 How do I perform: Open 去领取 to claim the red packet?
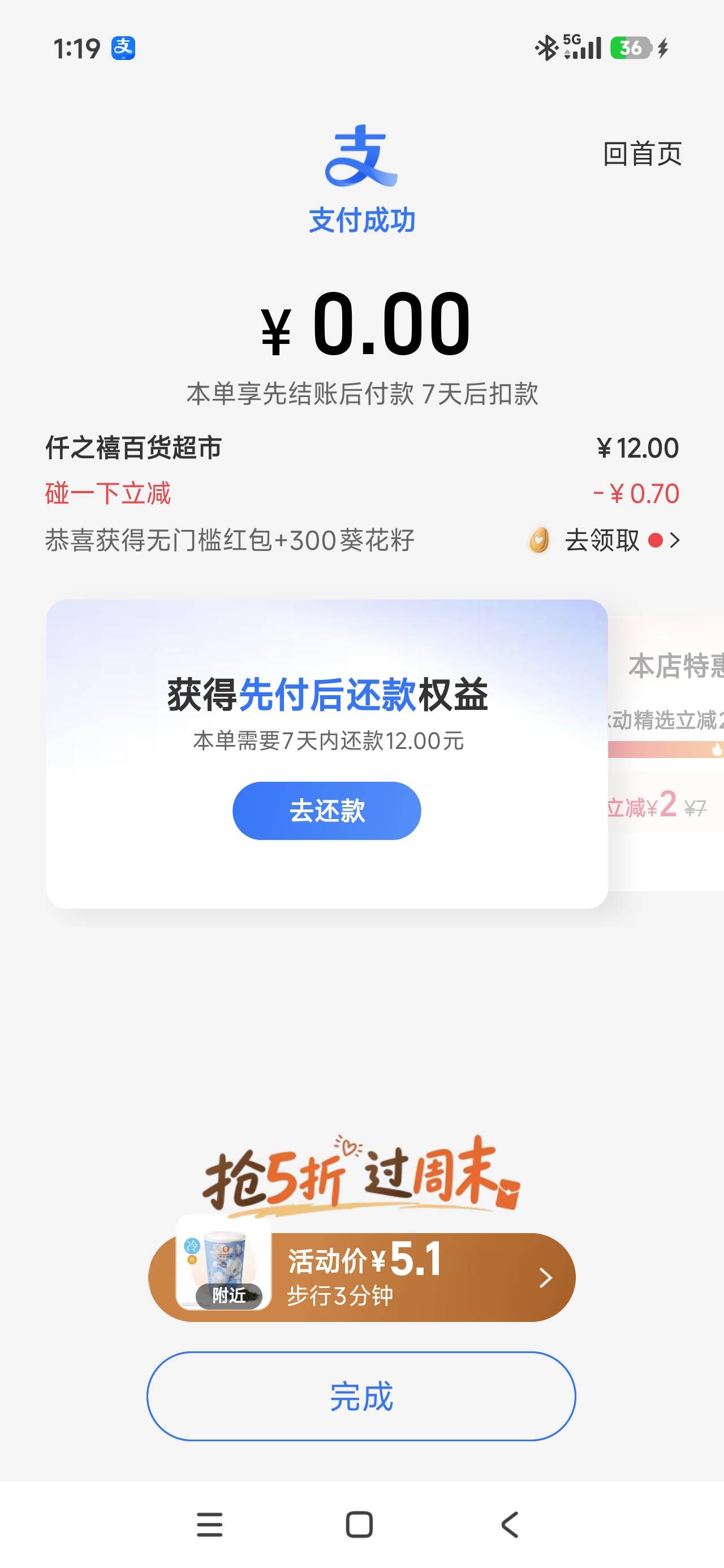point(604,540)
